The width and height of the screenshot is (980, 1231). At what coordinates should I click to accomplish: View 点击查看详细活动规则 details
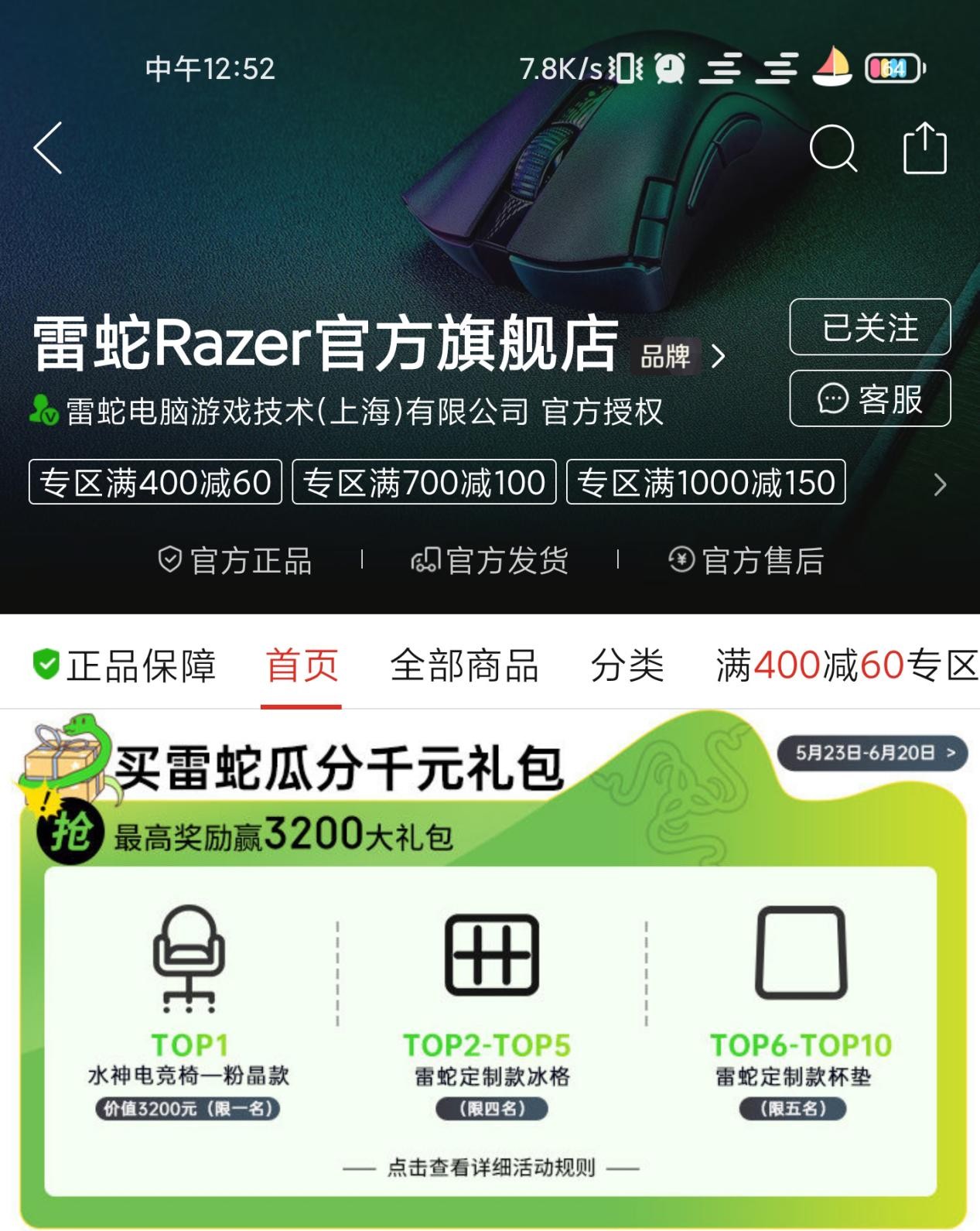pos(490,1167)
